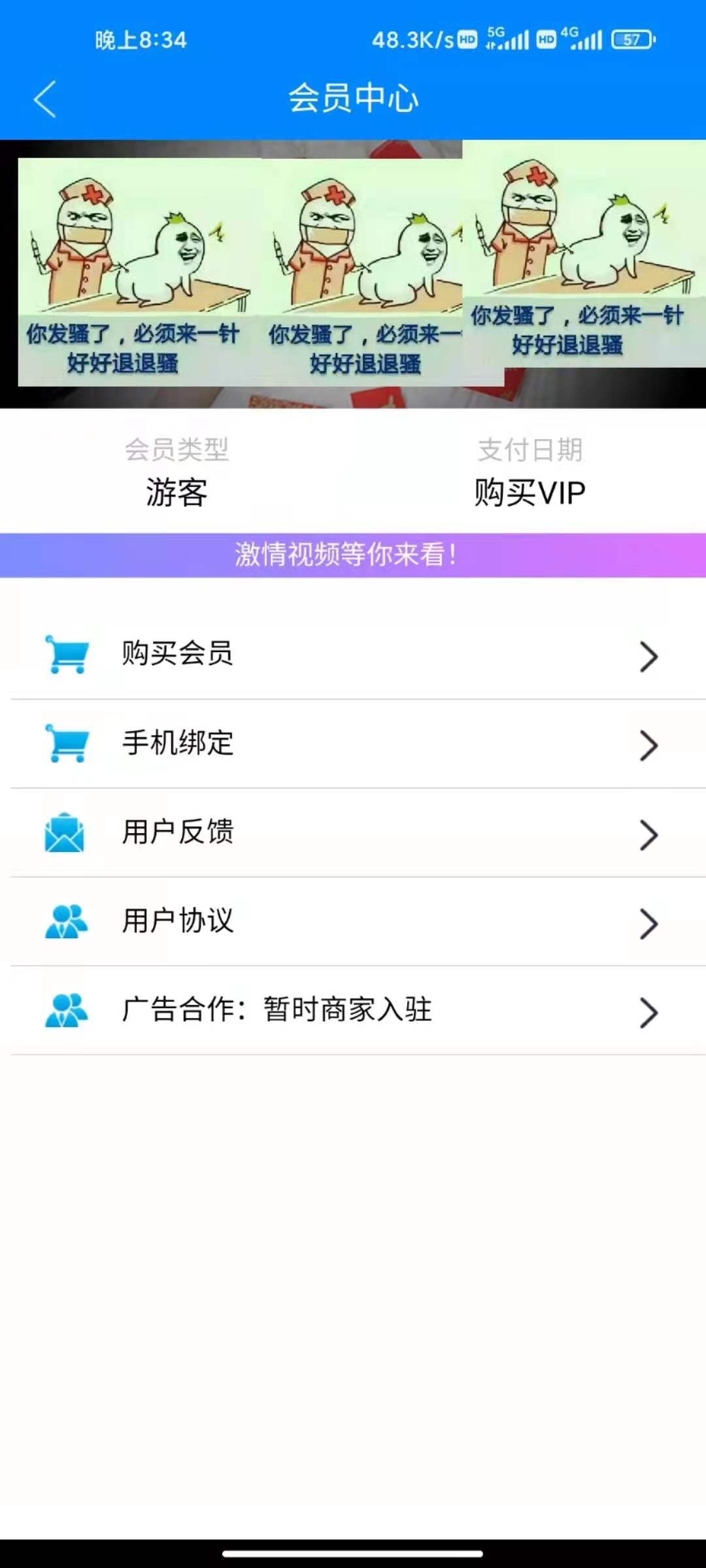Tap the 激情视频等你来看 banner
This screenshot has height=1568, width=706.
[x=353, y=555]
